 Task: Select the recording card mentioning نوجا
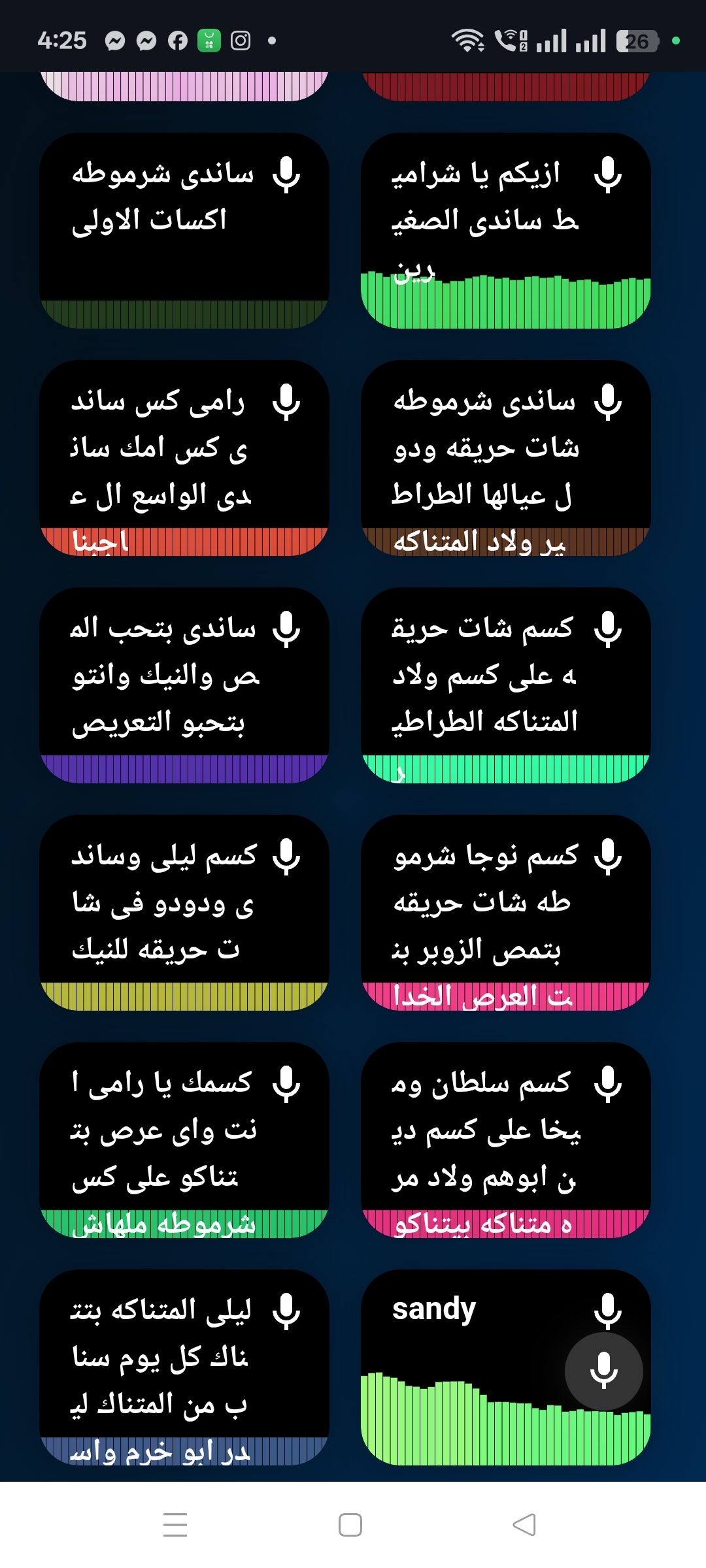(505, 912)
